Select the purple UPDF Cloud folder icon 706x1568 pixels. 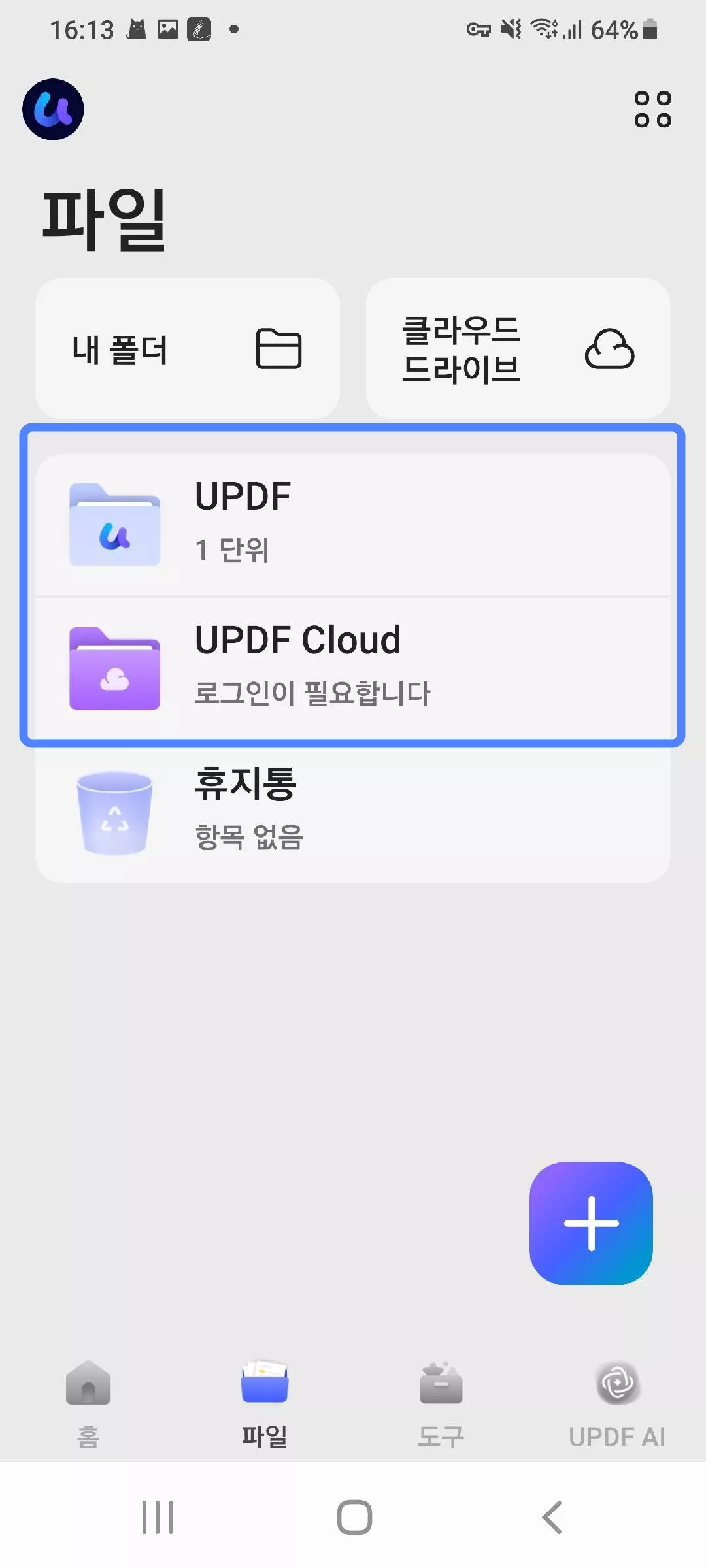pyautogui.click(x=114, y=668)
